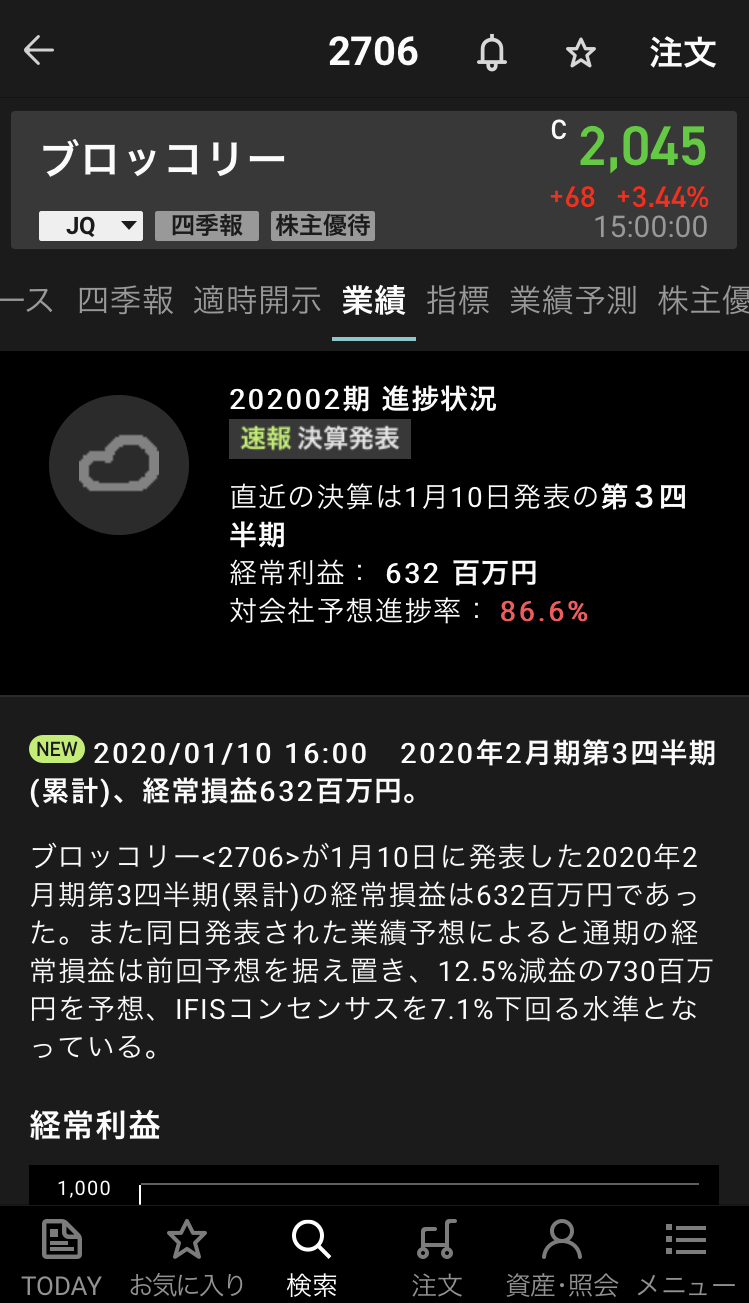Image resolution: width=749 pixels, height=1303 pixels.
Task: Tap the 注文 button in header
Action: coord(682,52)
